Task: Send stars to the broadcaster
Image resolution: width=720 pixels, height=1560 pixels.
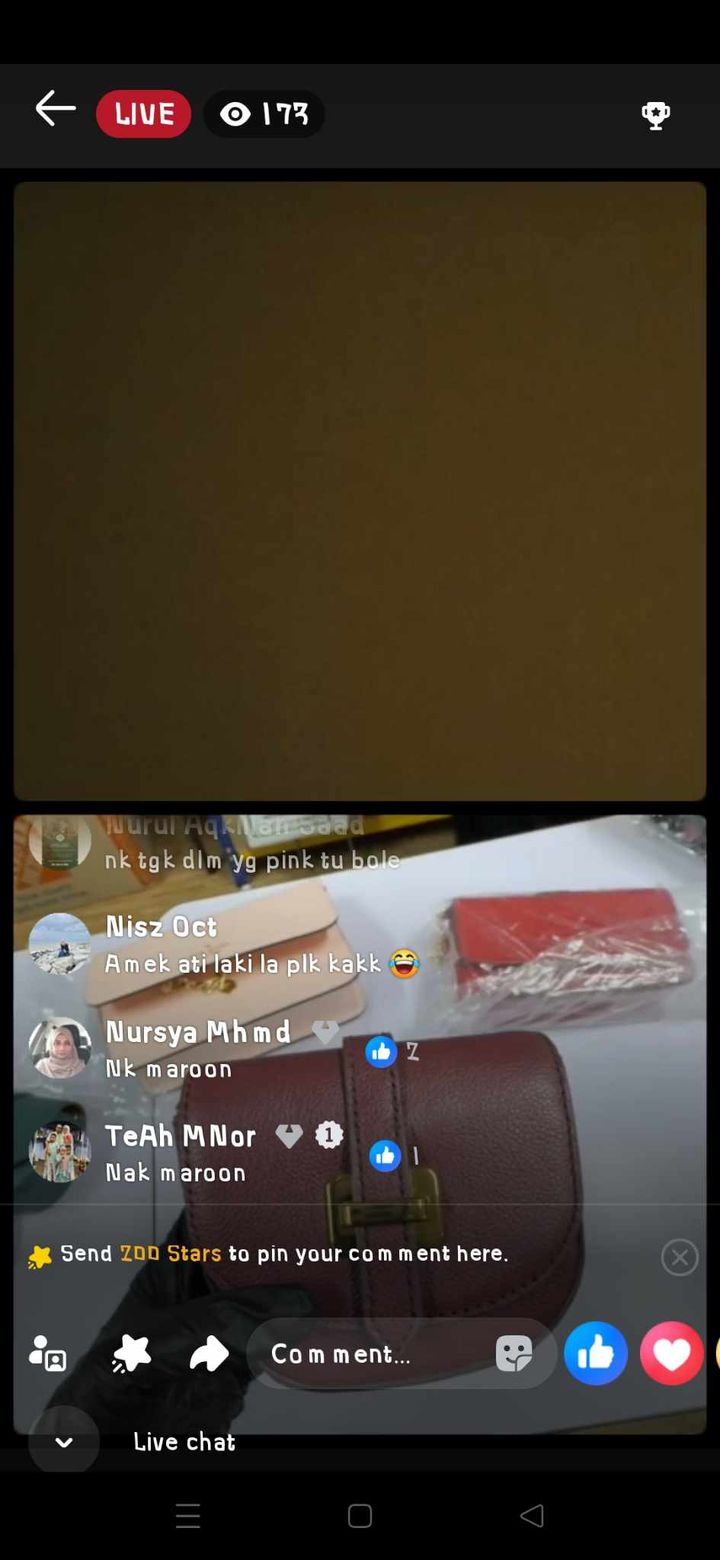Action: 131,1354
